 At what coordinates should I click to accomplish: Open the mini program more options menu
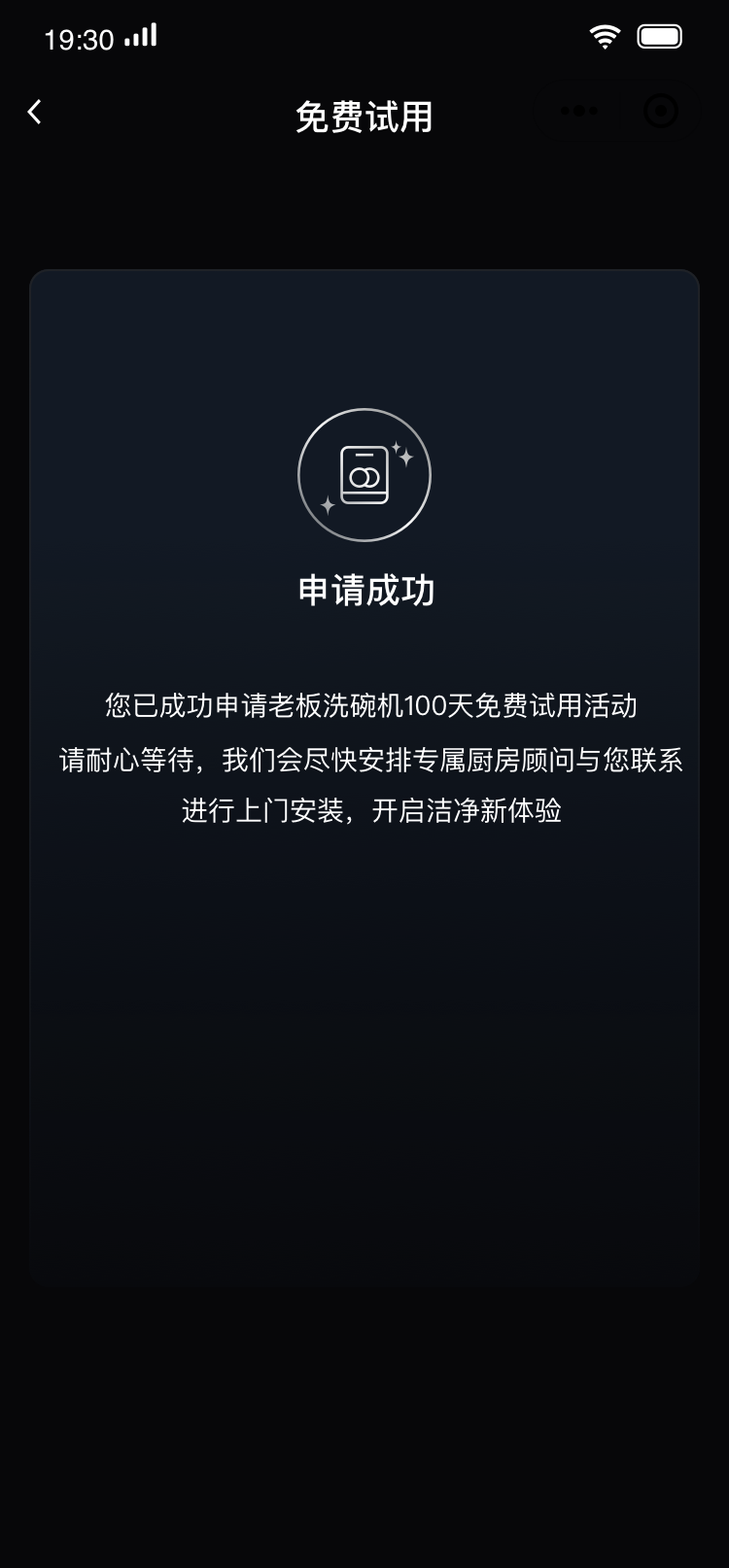point(579,111)
